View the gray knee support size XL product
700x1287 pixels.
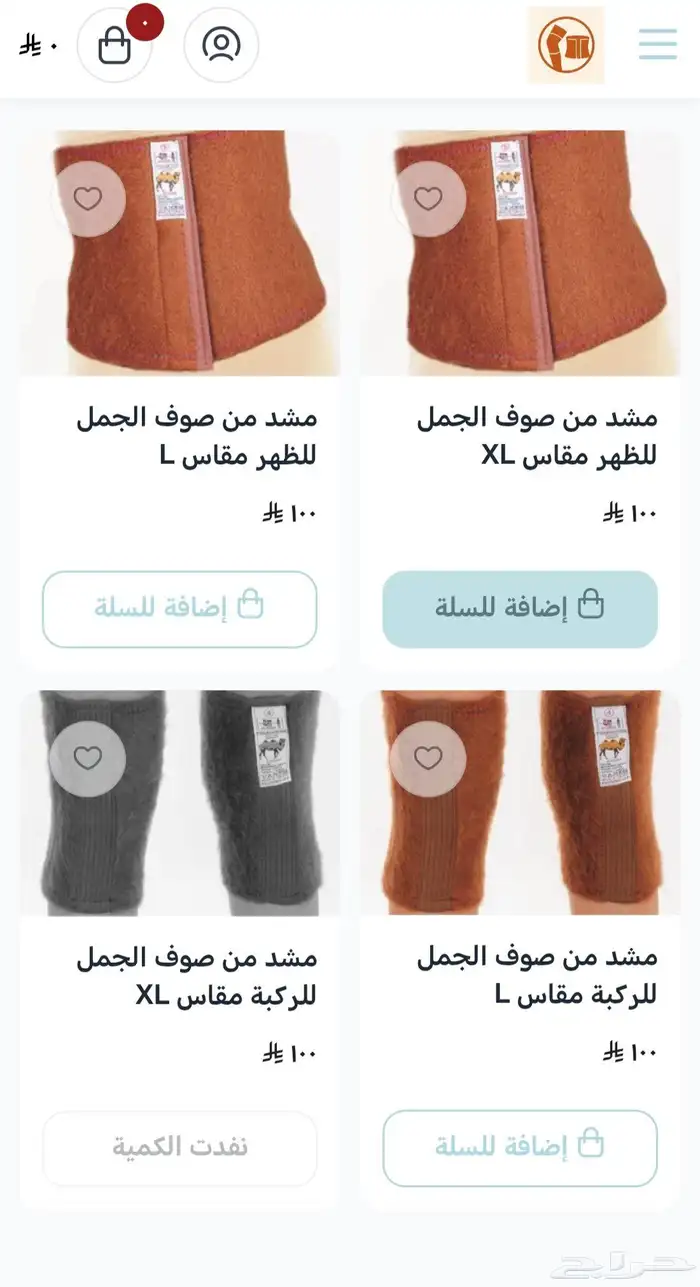point(180,803)
